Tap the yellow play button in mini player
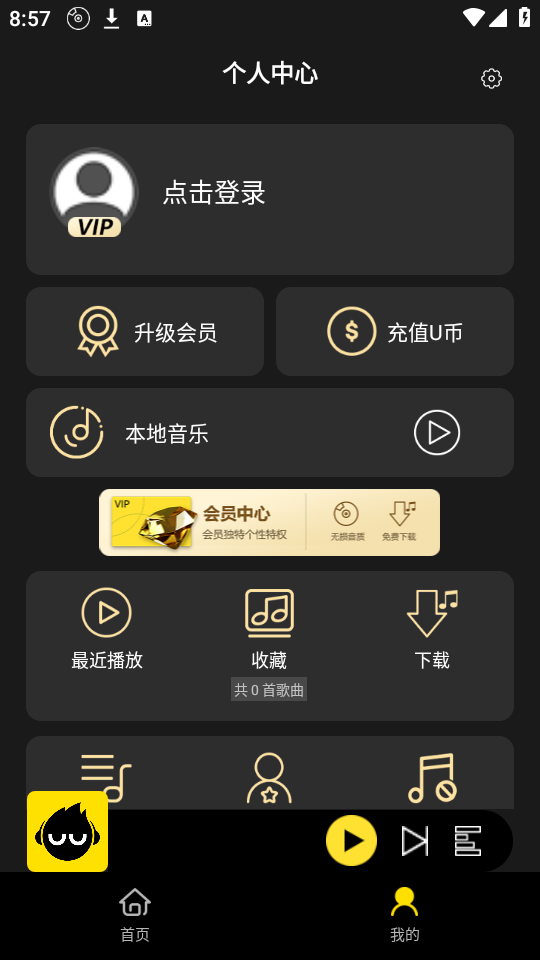The image size is (540, 960). [351, 841]
